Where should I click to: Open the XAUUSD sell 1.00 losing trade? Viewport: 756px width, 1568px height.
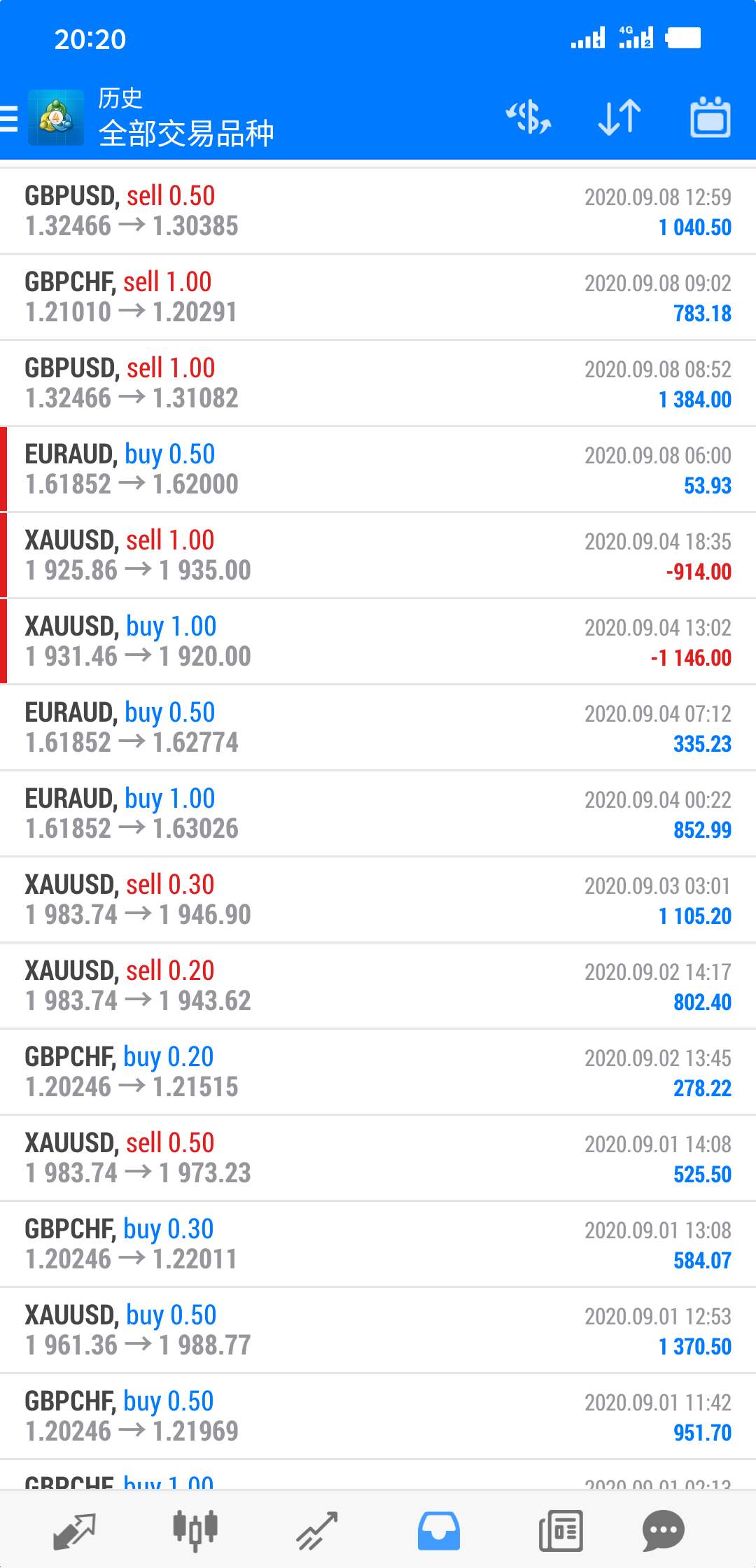coord(378,555)
